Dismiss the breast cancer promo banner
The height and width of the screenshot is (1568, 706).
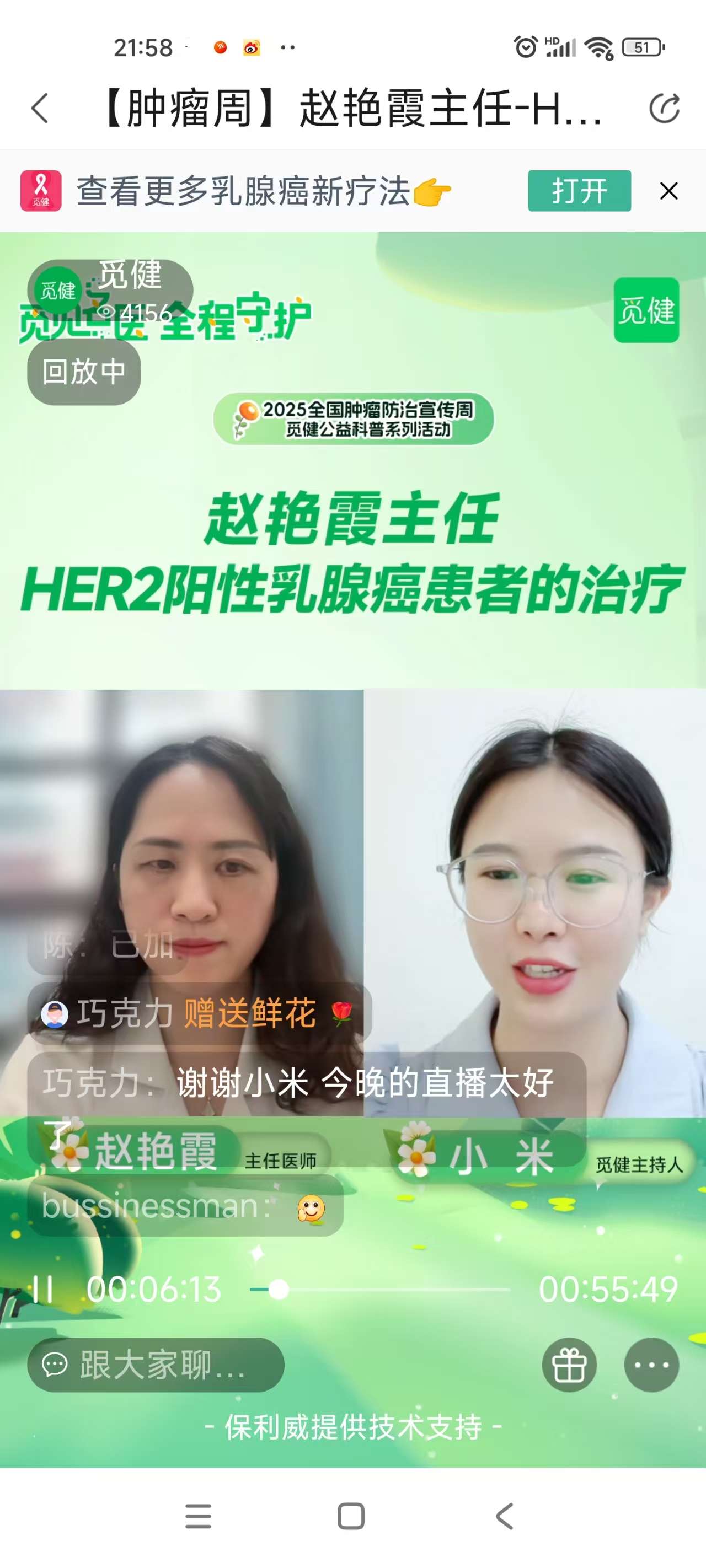[x=668, y=192]
